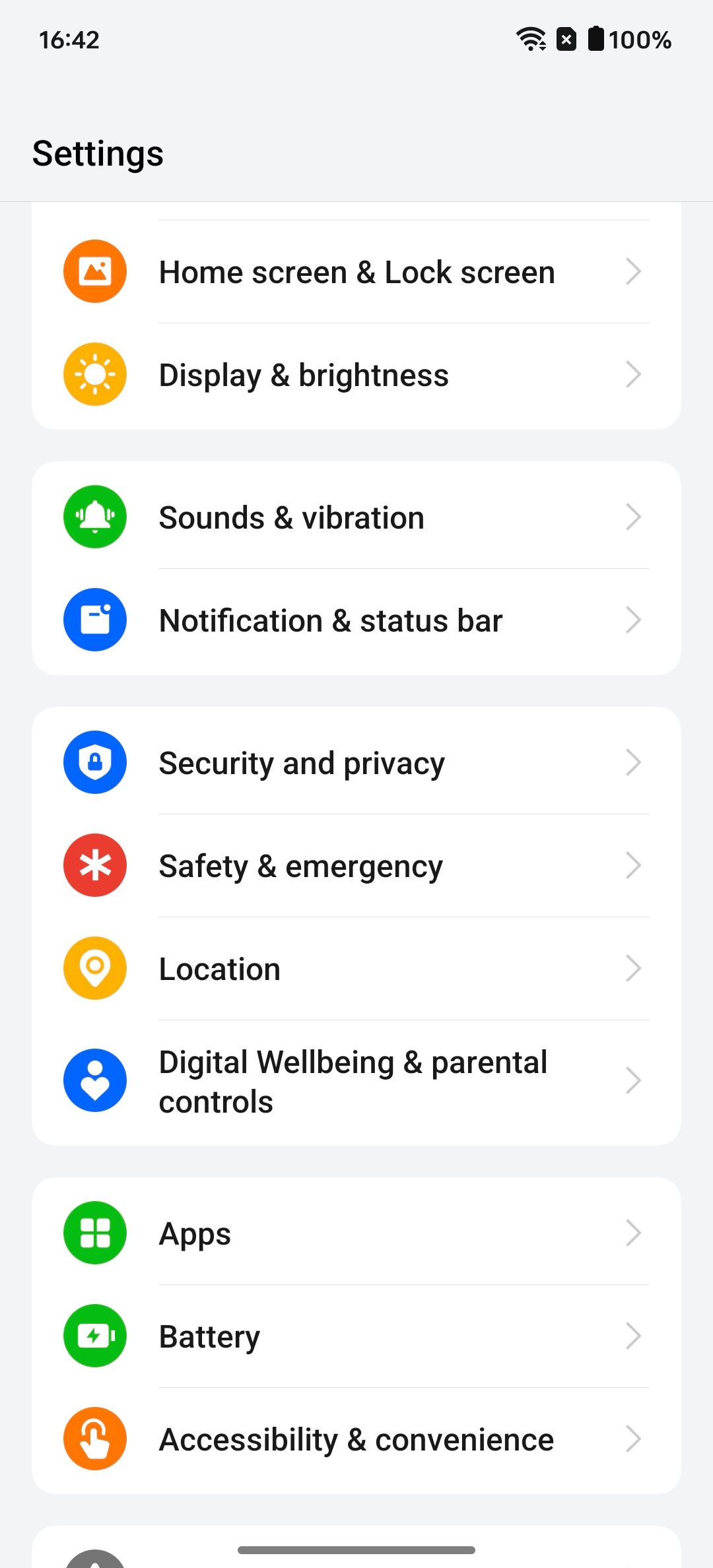Go to Display & brightness
This screenshot has height=1568, width=713.
356,375
